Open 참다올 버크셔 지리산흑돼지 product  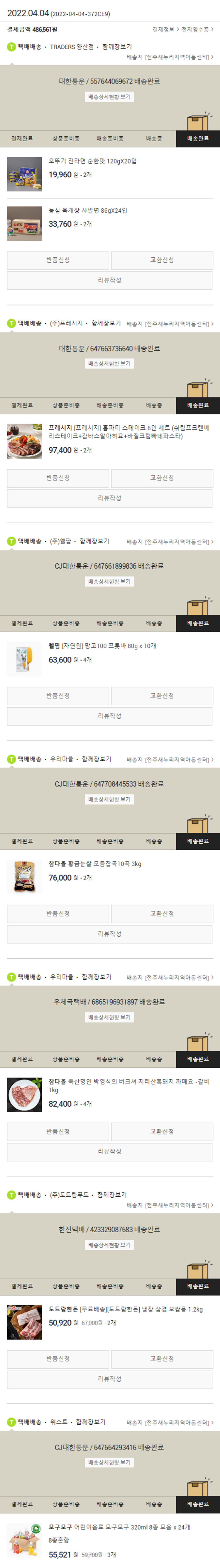click(128, 1085)
